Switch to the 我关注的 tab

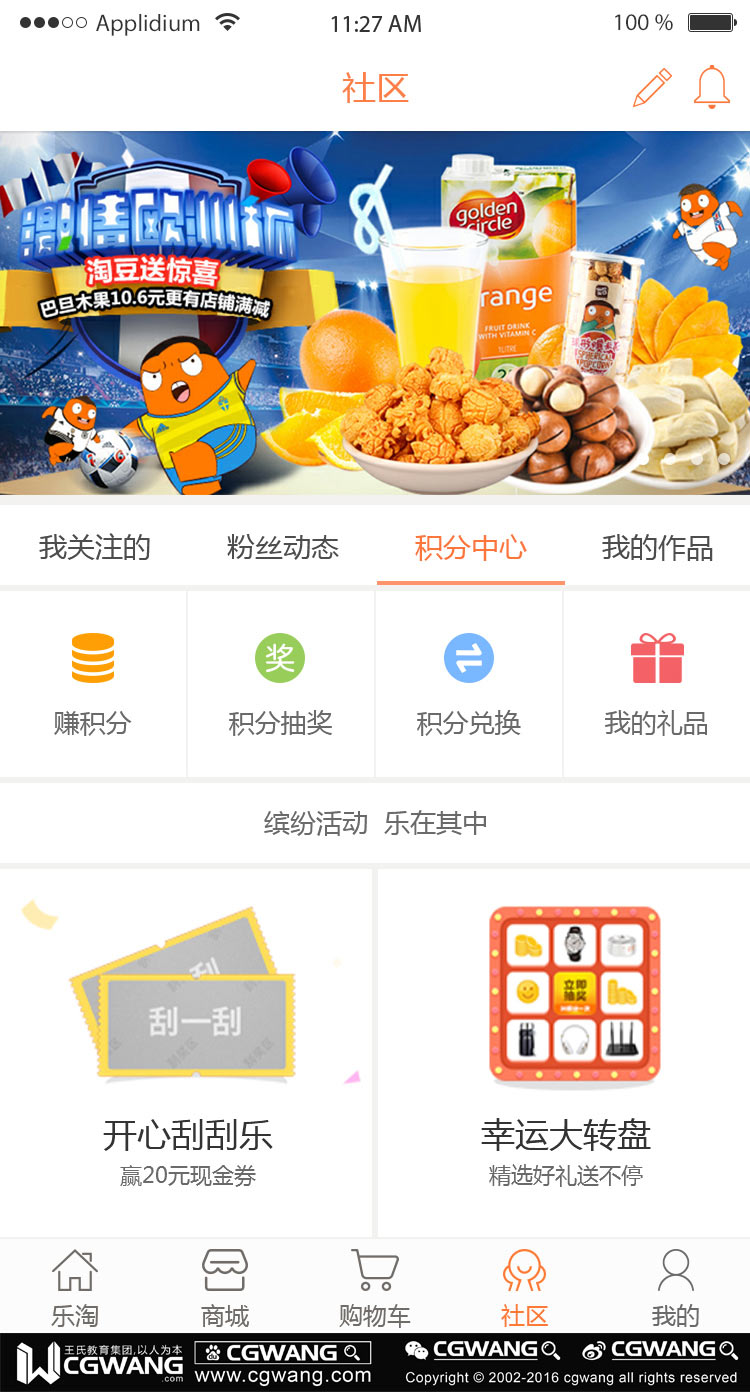[x=94, y=548]
